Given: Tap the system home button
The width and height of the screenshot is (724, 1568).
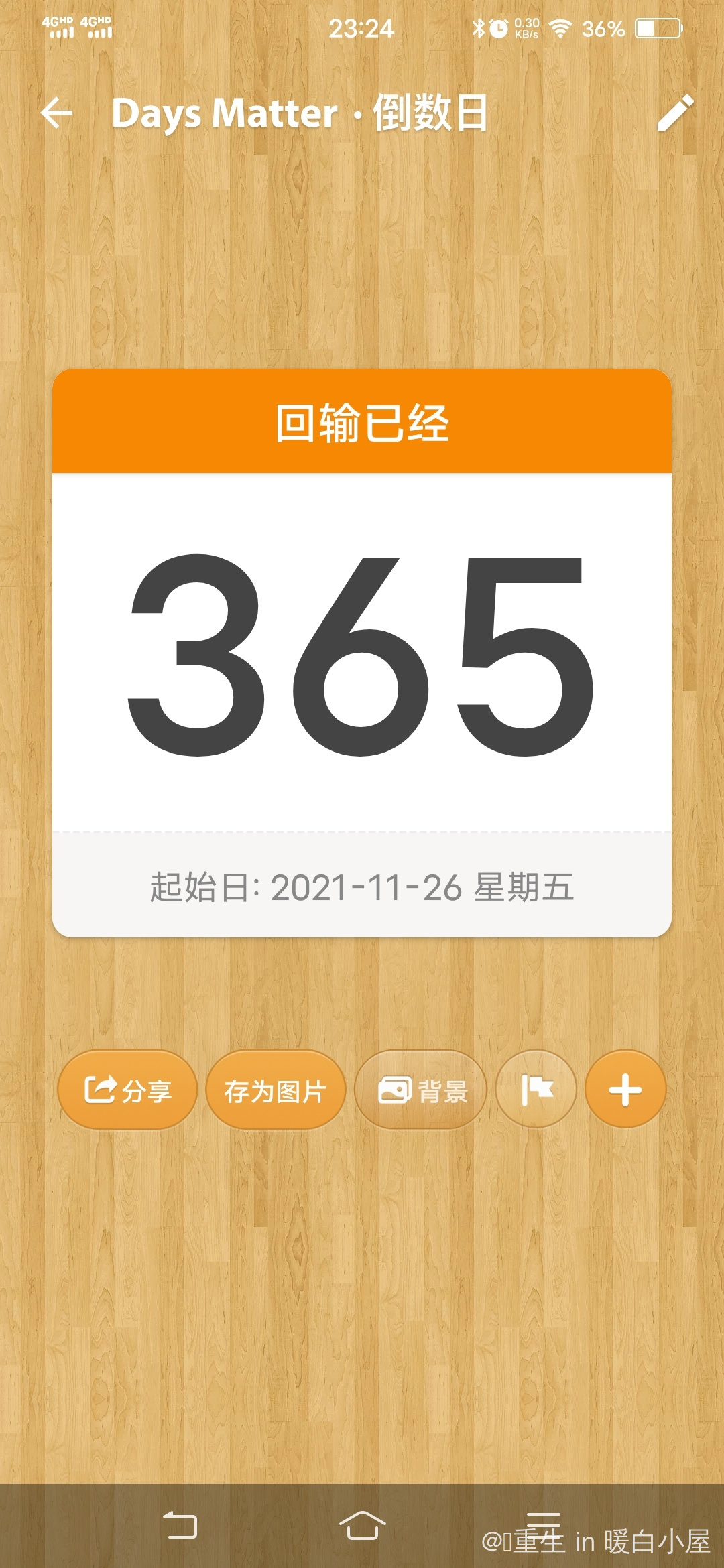Looking at the screenshot, I should coord(362,1526).
